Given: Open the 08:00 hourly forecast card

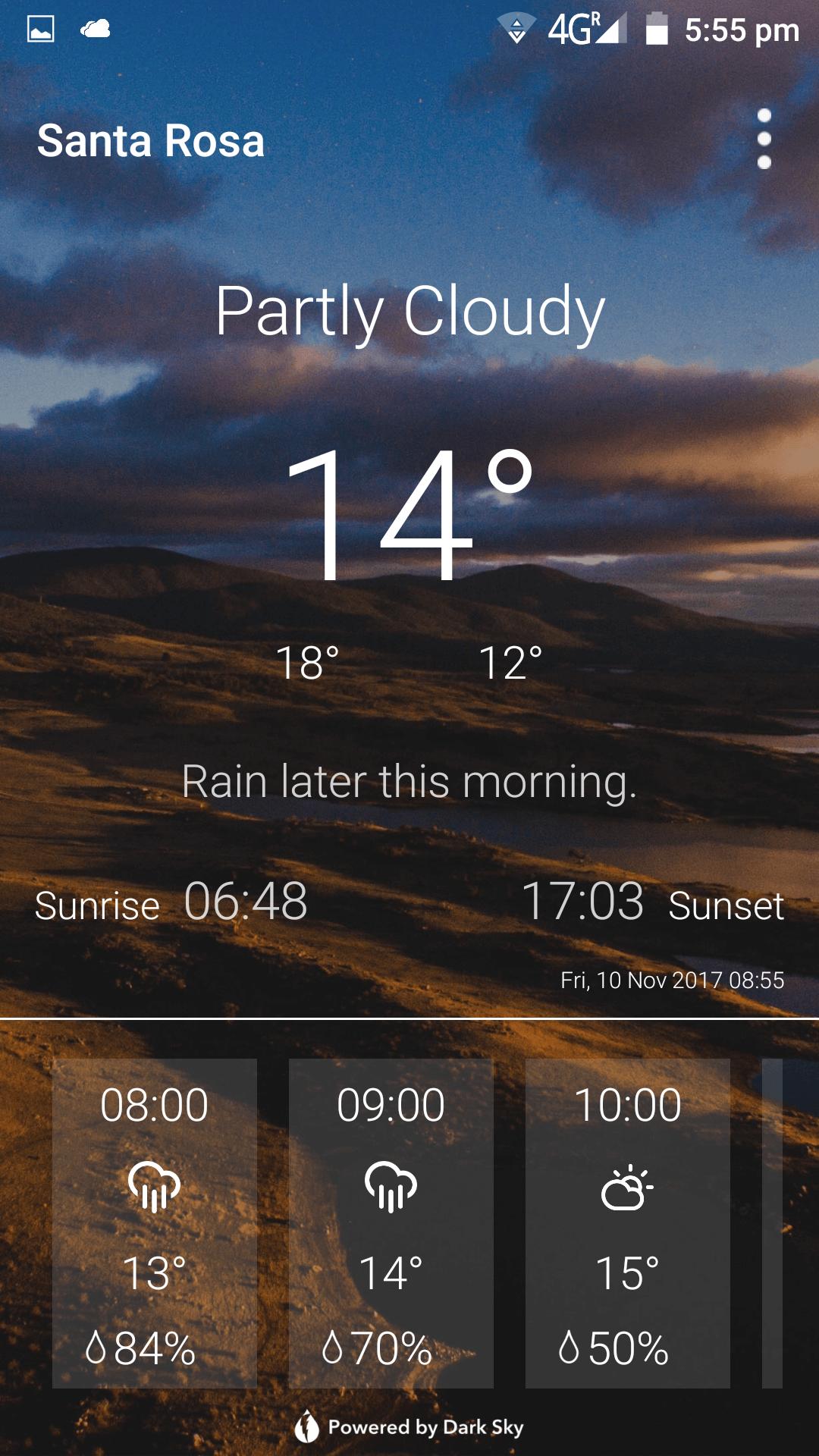Looking at the screenshot, I should [155, 1221].
